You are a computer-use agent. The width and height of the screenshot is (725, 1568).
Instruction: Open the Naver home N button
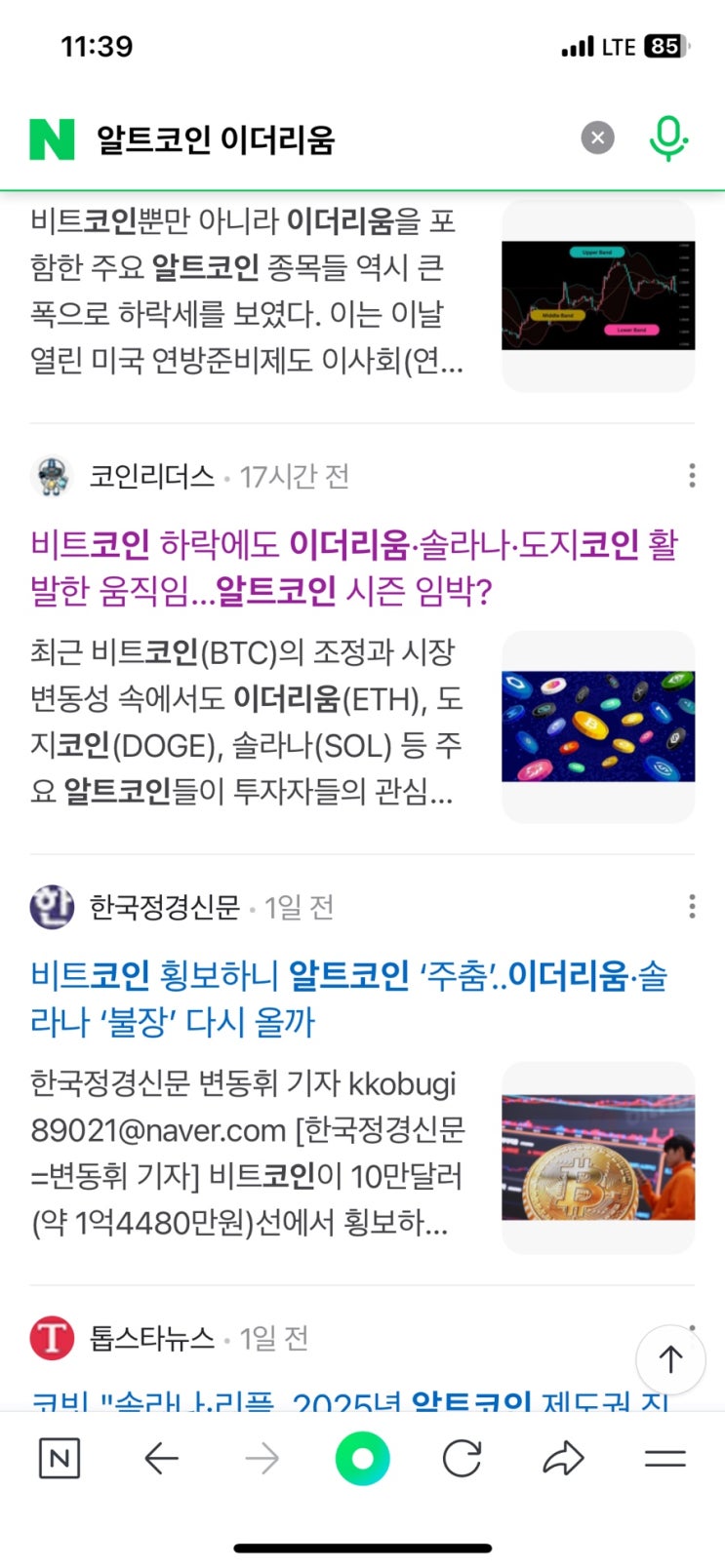click(x=60, y=1459)
